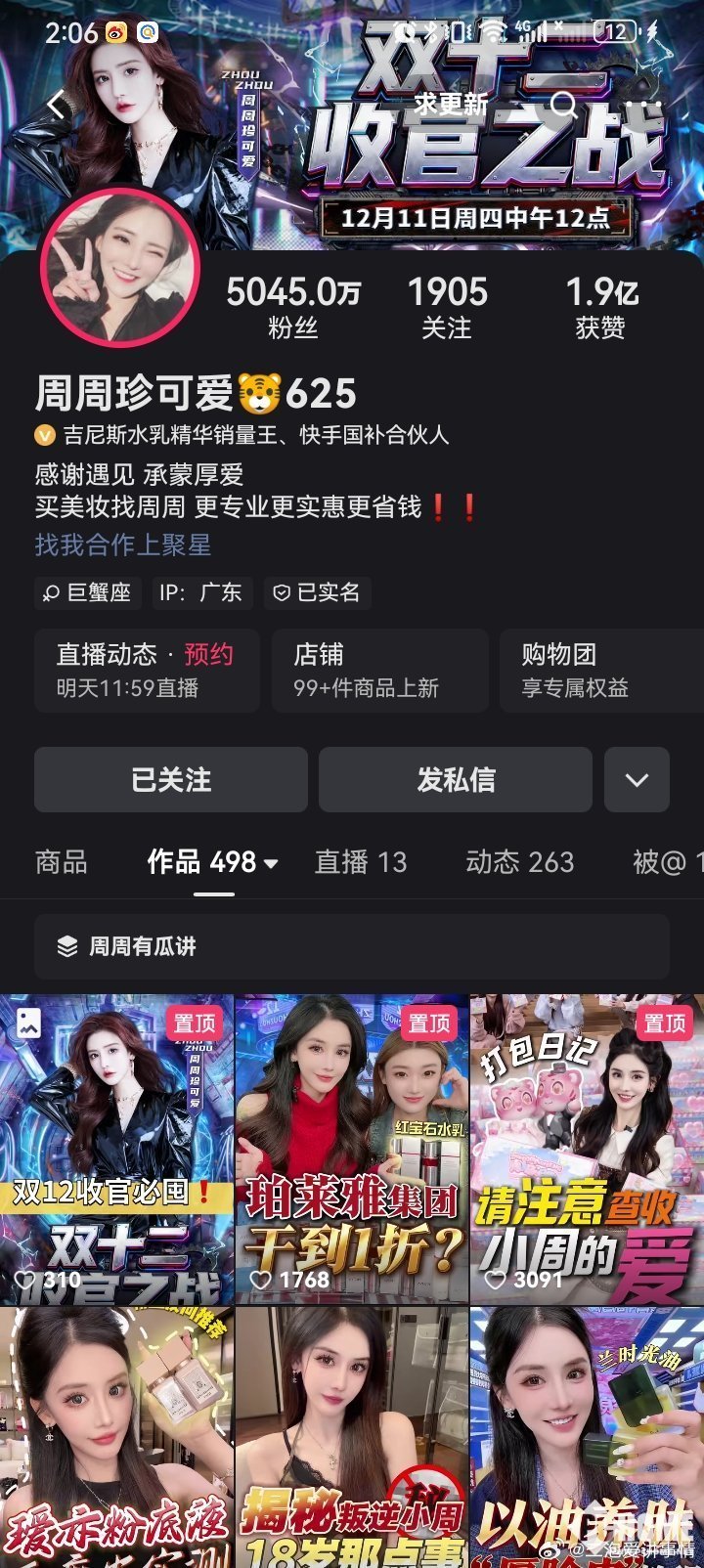Screen dimensions: 704x1568
Task: Go back using the top-left arrow
Action: pos(56,105)
